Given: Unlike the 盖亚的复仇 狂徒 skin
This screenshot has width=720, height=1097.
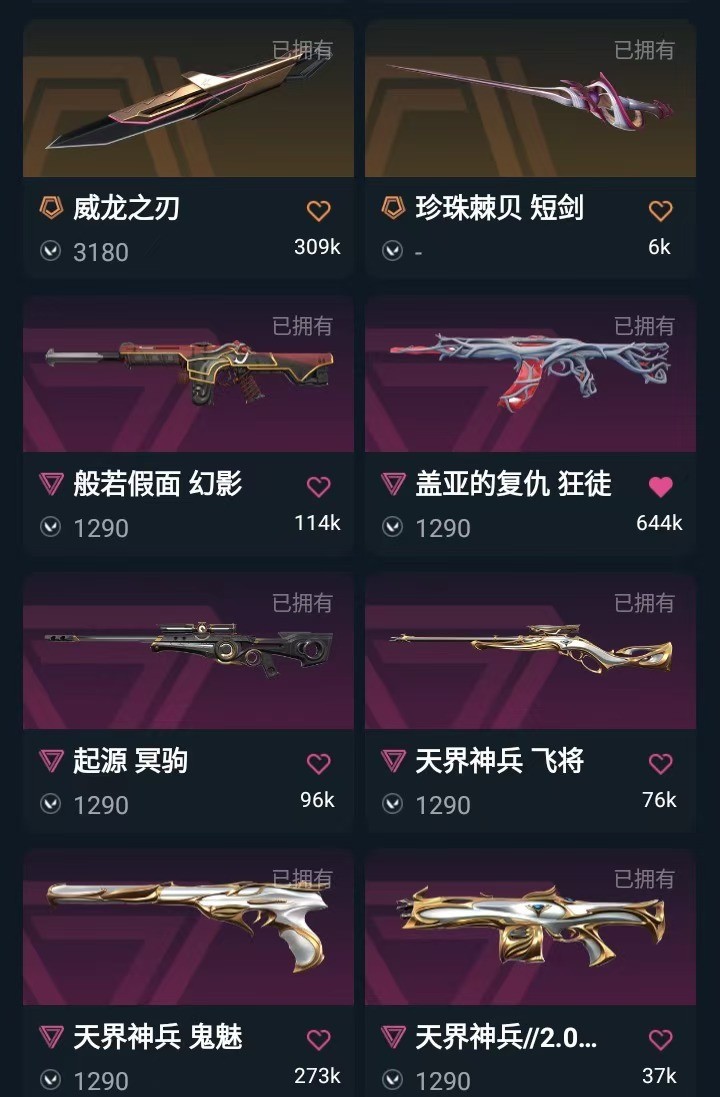Looking at the screenshot, I should coord(660,487).
